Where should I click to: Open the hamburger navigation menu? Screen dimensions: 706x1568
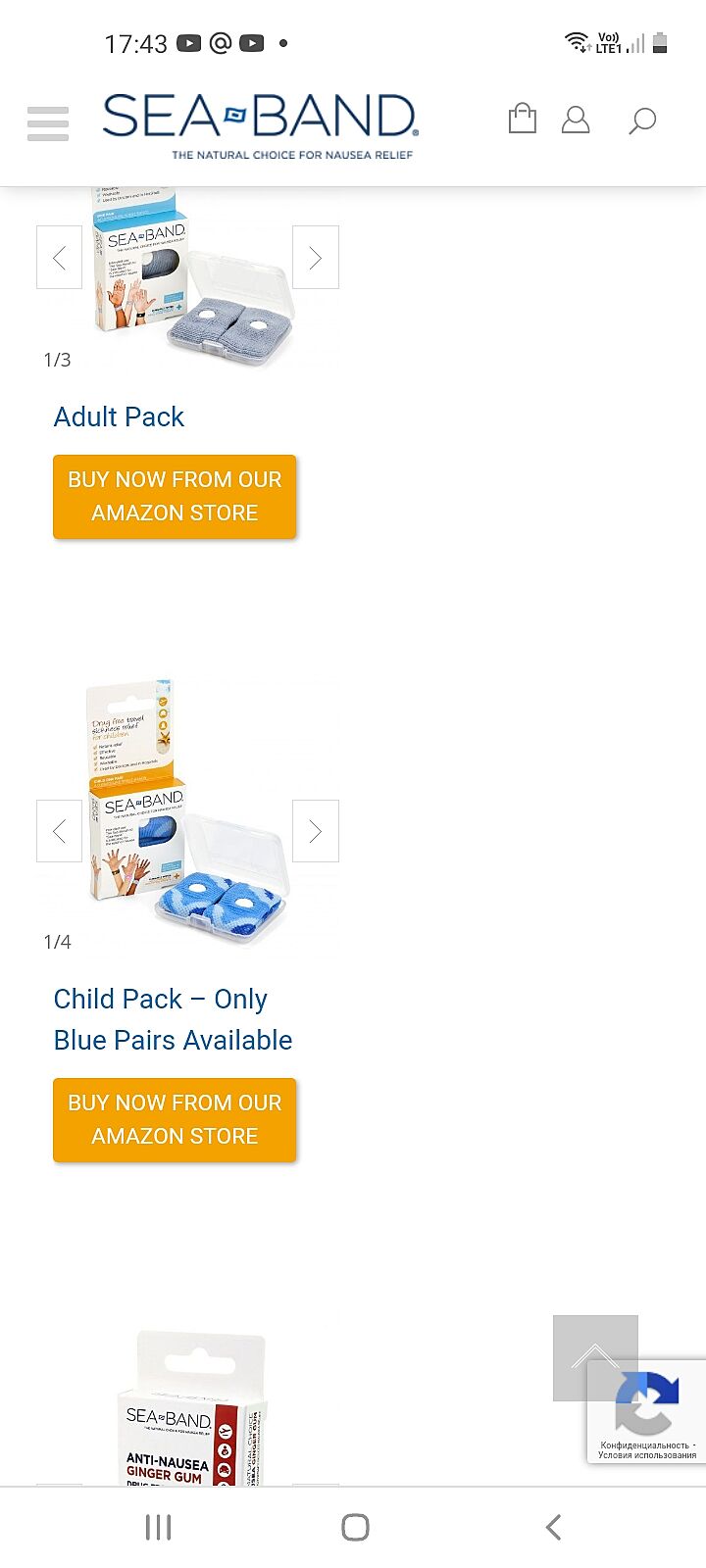click(x=48, y=123)
